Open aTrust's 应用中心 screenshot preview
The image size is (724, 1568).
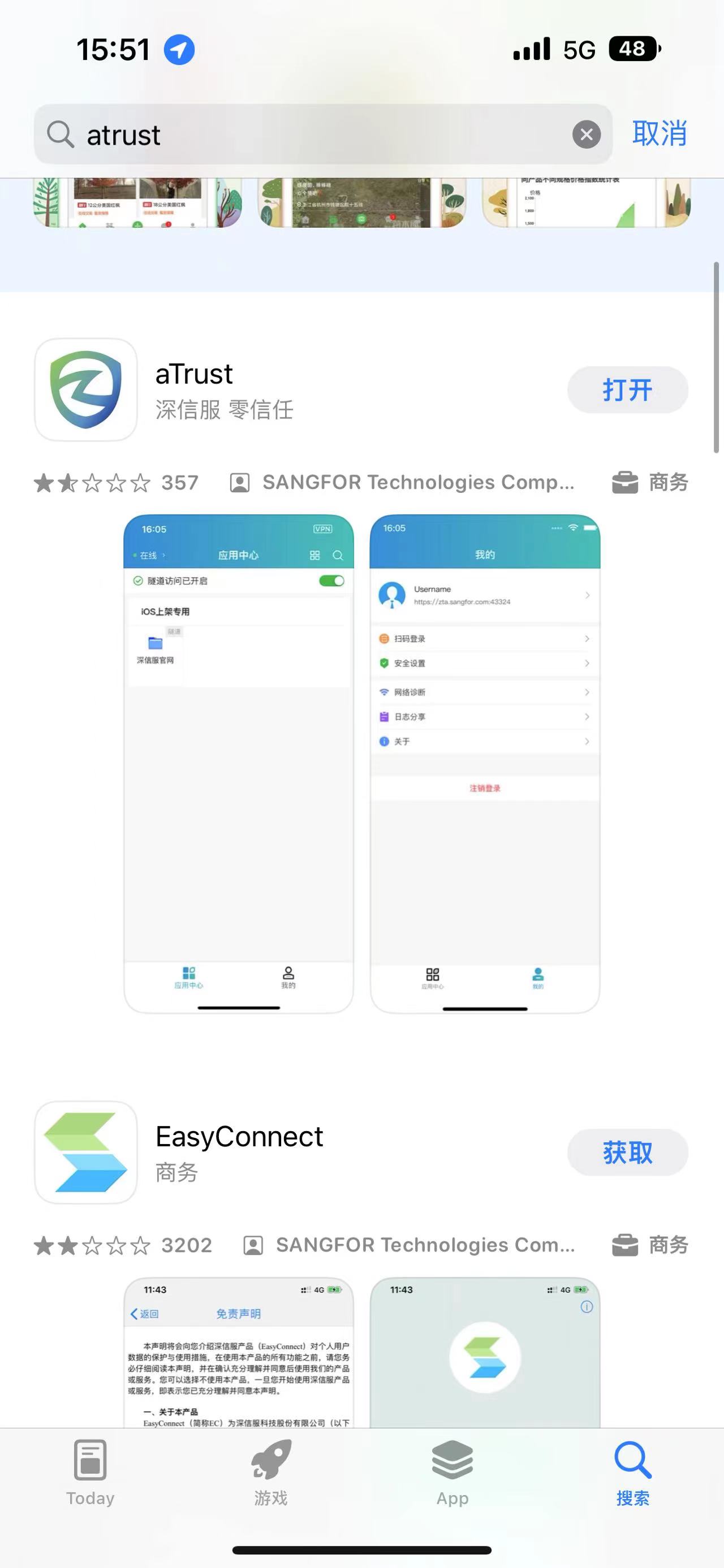(239, 764)
